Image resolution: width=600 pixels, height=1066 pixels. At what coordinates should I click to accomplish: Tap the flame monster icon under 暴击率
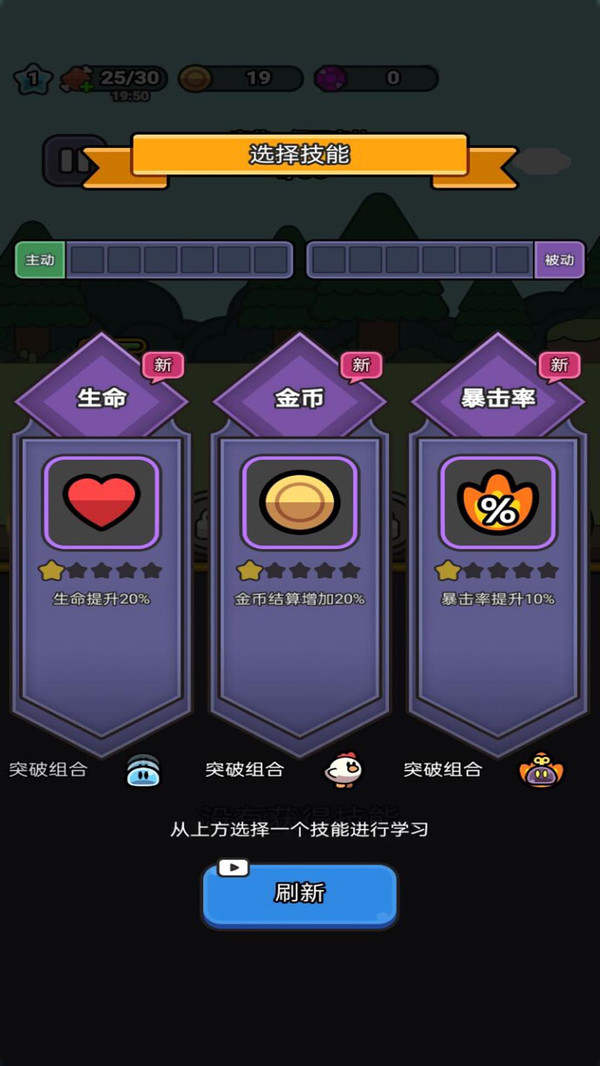pyautogui.click(x=542, y=770)
